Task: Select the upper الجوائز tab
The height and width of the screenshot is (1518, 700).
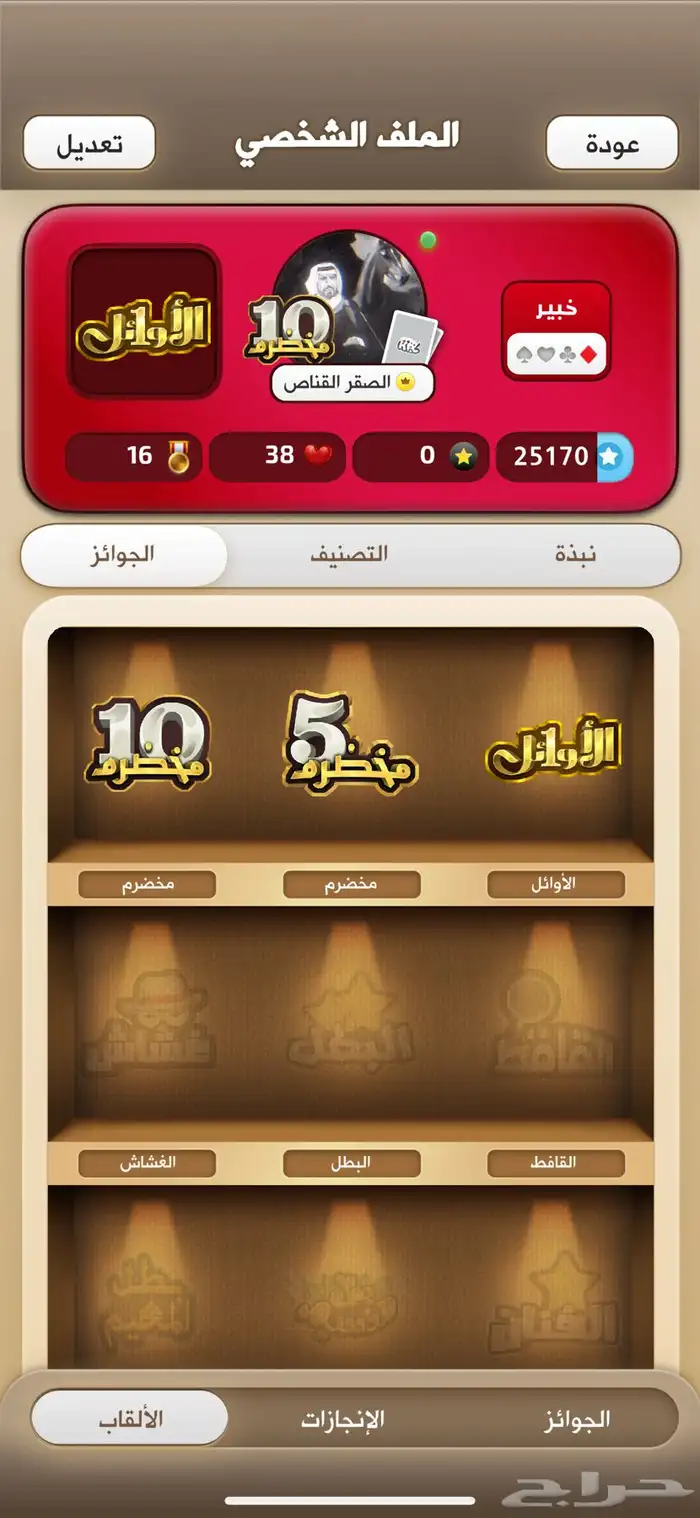Action: (x=124, y=555)
